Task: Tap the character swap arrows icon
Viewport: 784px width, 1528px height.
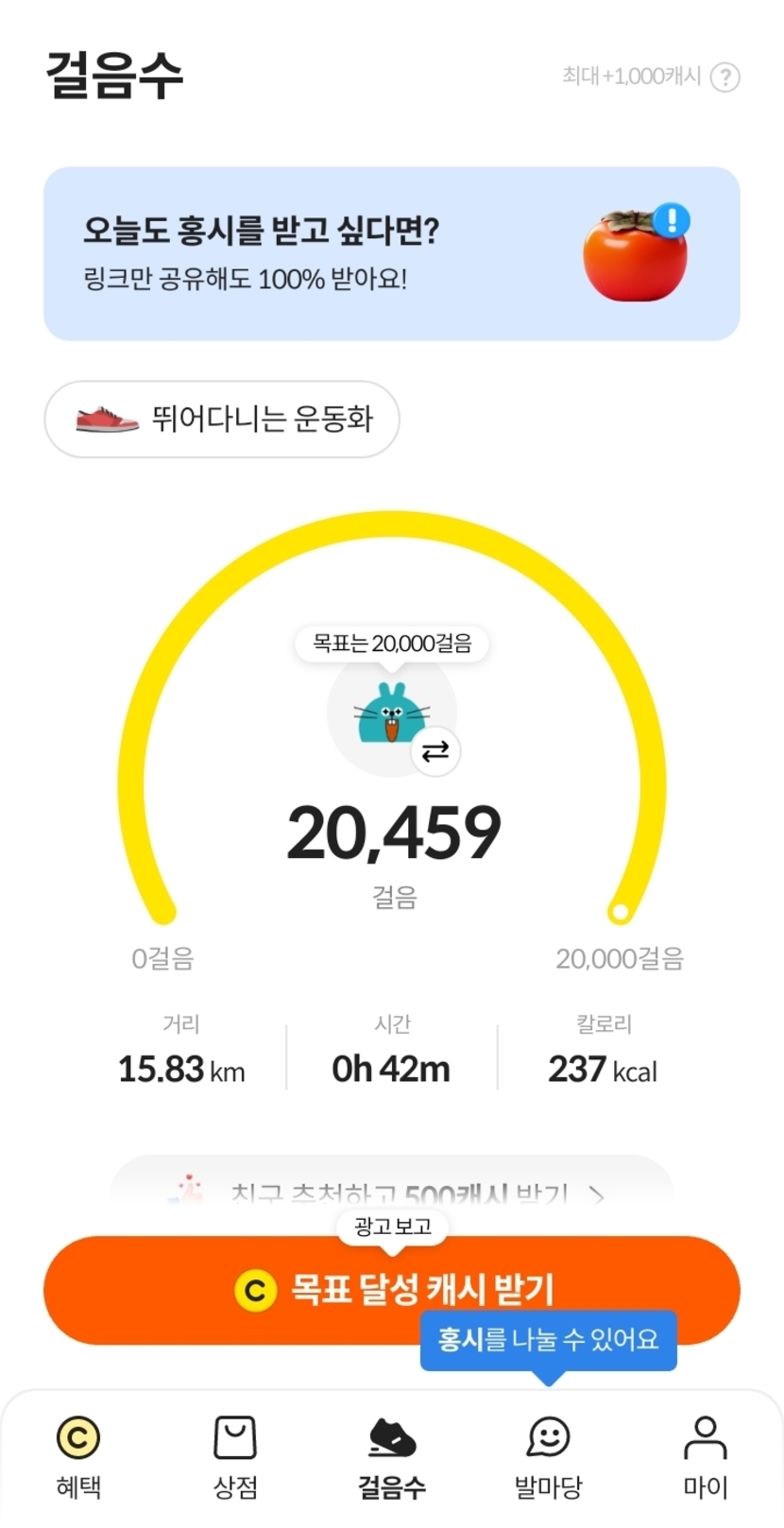Action: 435,751
